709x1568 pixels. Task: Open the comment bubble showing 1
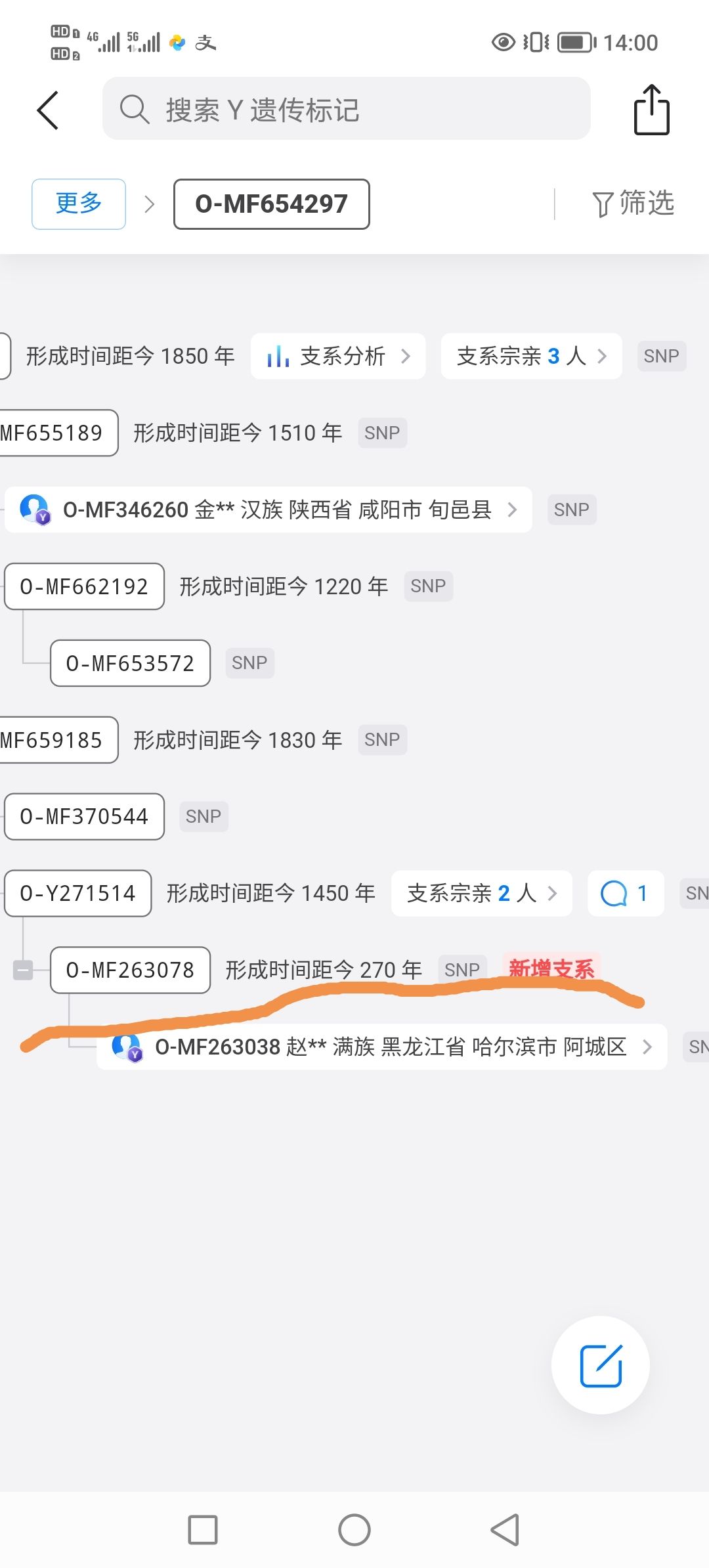point(625,893)
